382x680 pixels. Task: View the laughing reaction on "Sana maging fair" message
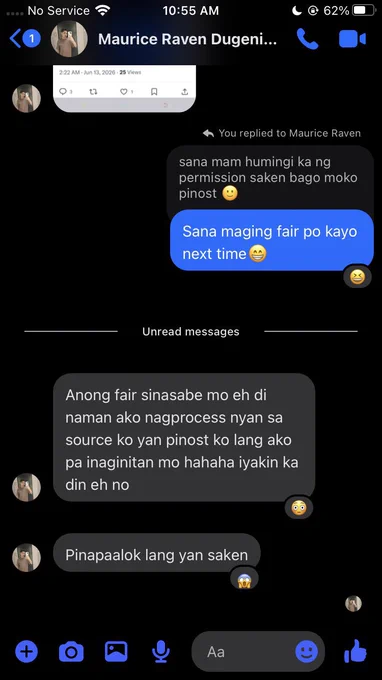pyautogui.click(x=357, y=276)
